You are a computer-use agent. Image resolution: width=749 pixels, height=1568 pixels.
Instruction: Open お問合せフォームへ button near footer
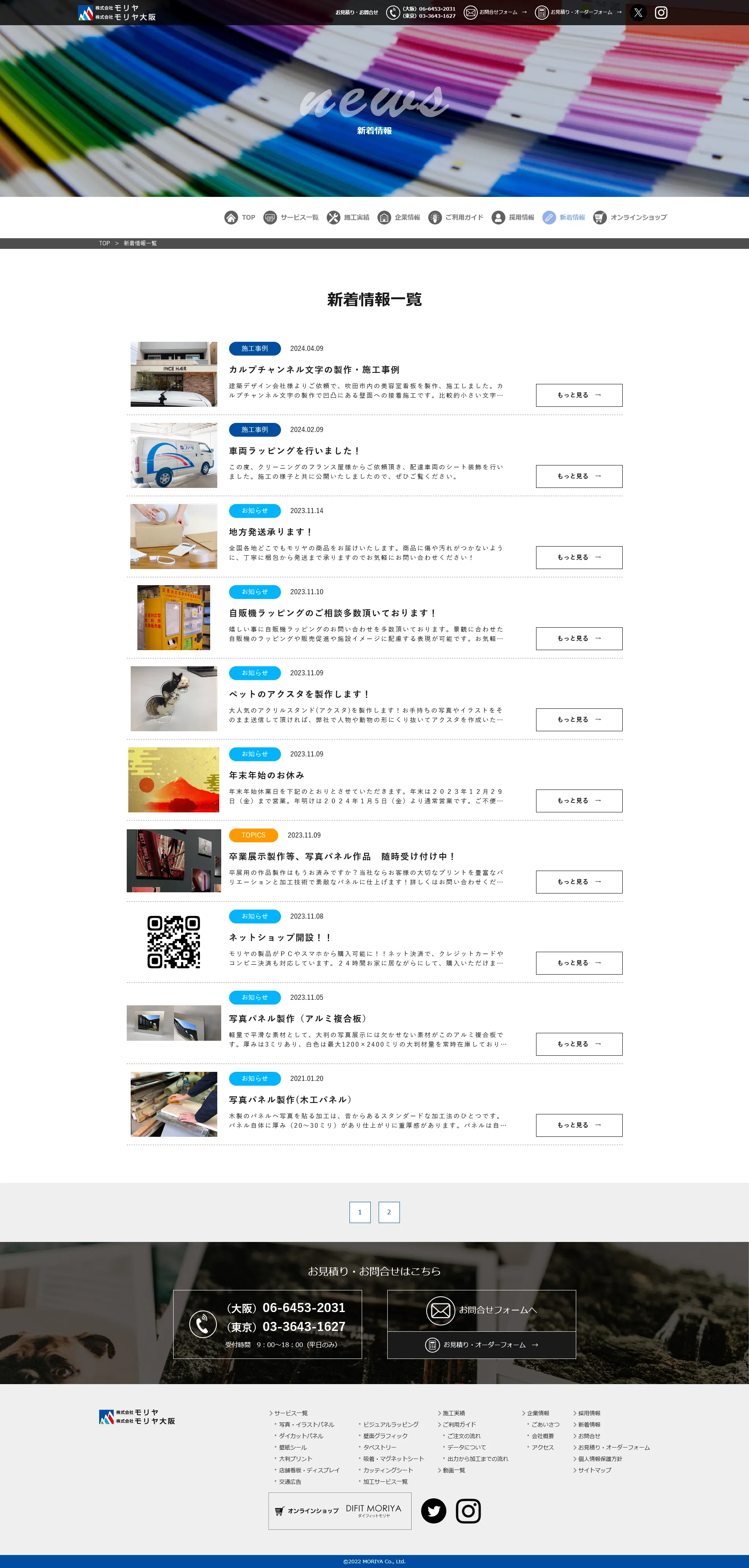pyautogui.click(x=481, y=1310)
